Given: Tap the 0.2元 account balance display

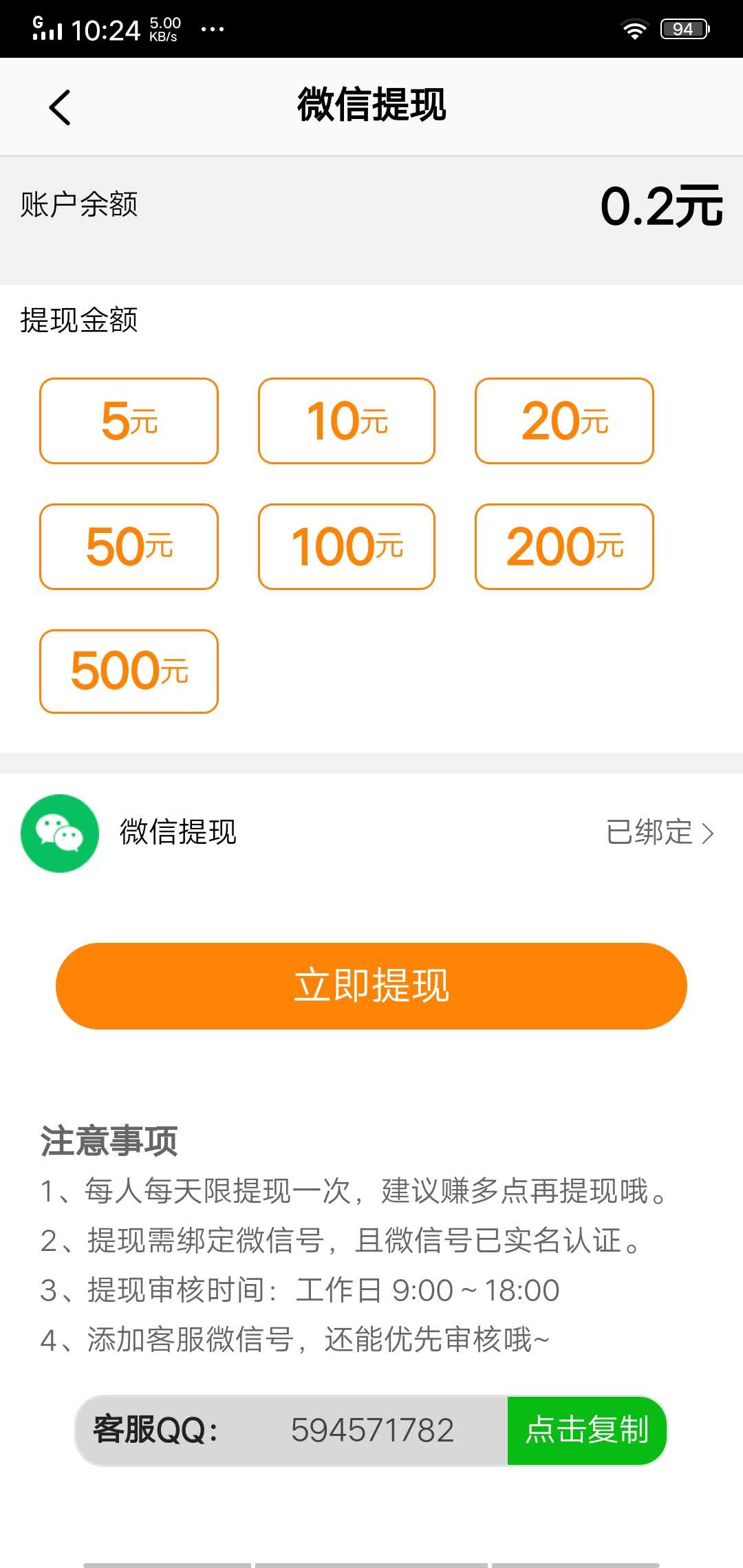Looking at the screenshot, I should coord(661,206).
